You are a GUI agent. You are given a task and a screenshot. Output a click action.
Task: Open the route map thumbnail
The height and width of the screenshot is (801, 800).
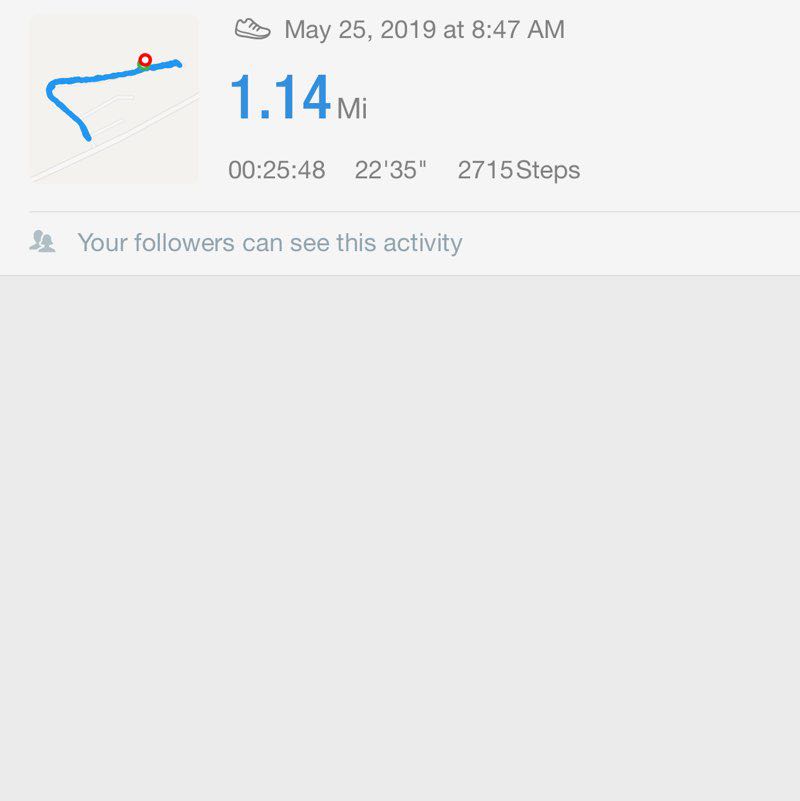113,99
